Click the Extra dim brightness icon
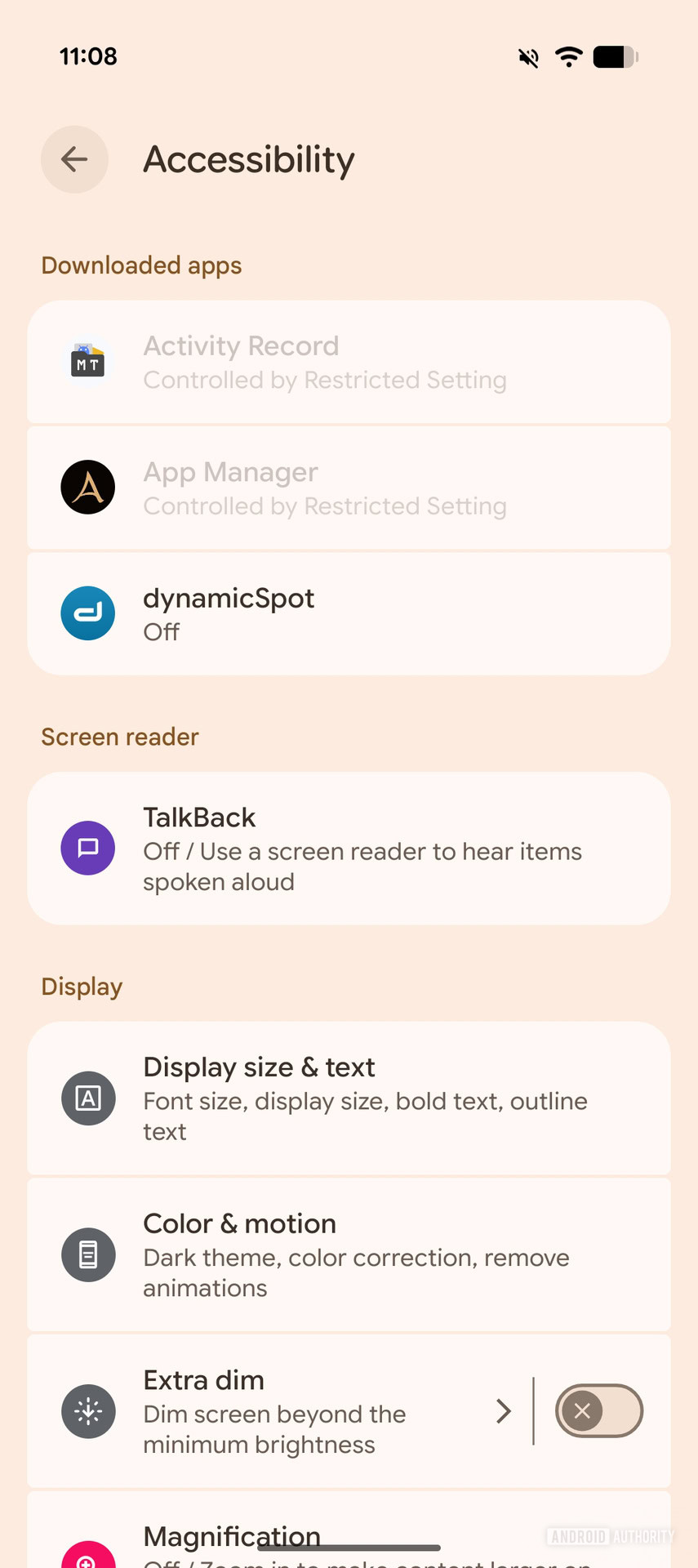698x1568 pixels. (x=87, y=1410)
